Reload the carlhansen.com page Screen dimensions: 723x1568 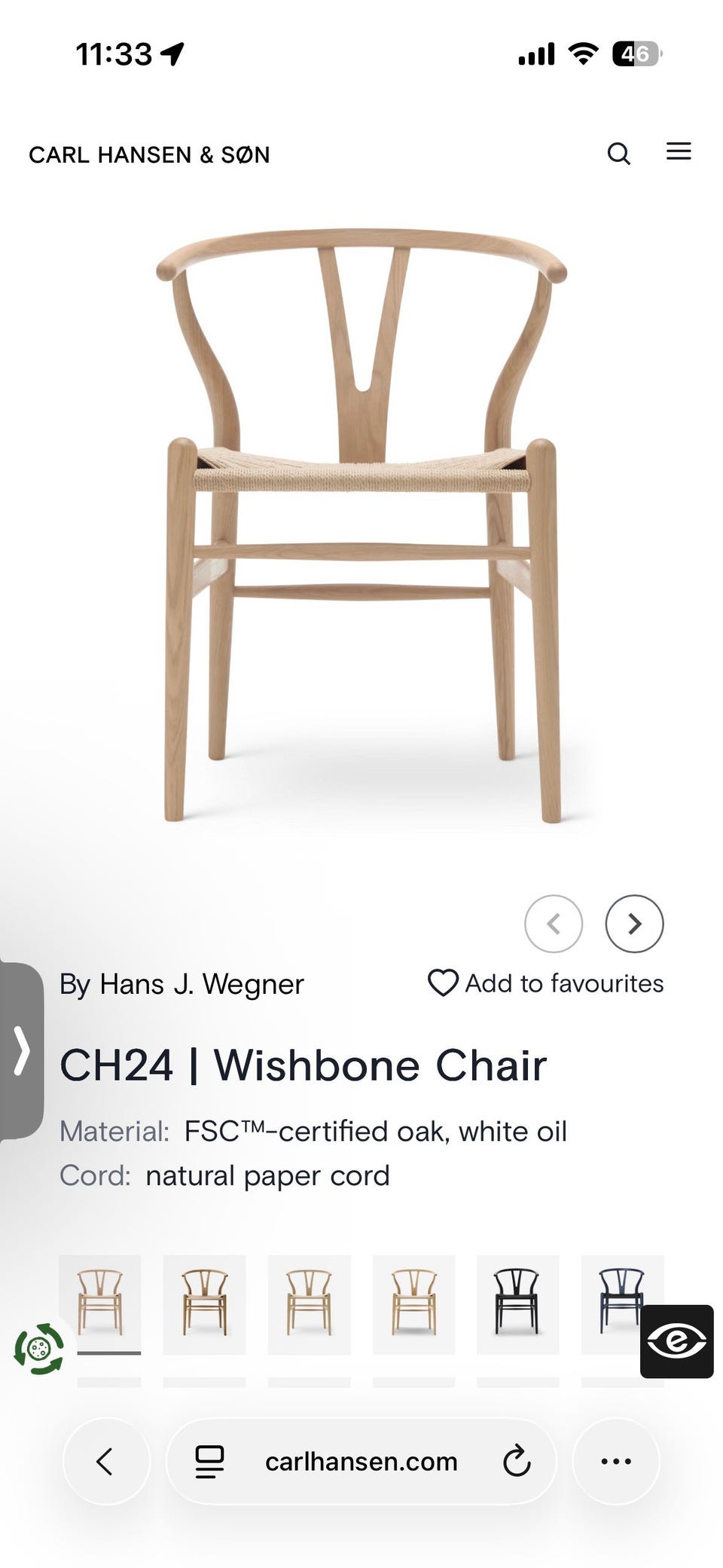click(517, 1461)
